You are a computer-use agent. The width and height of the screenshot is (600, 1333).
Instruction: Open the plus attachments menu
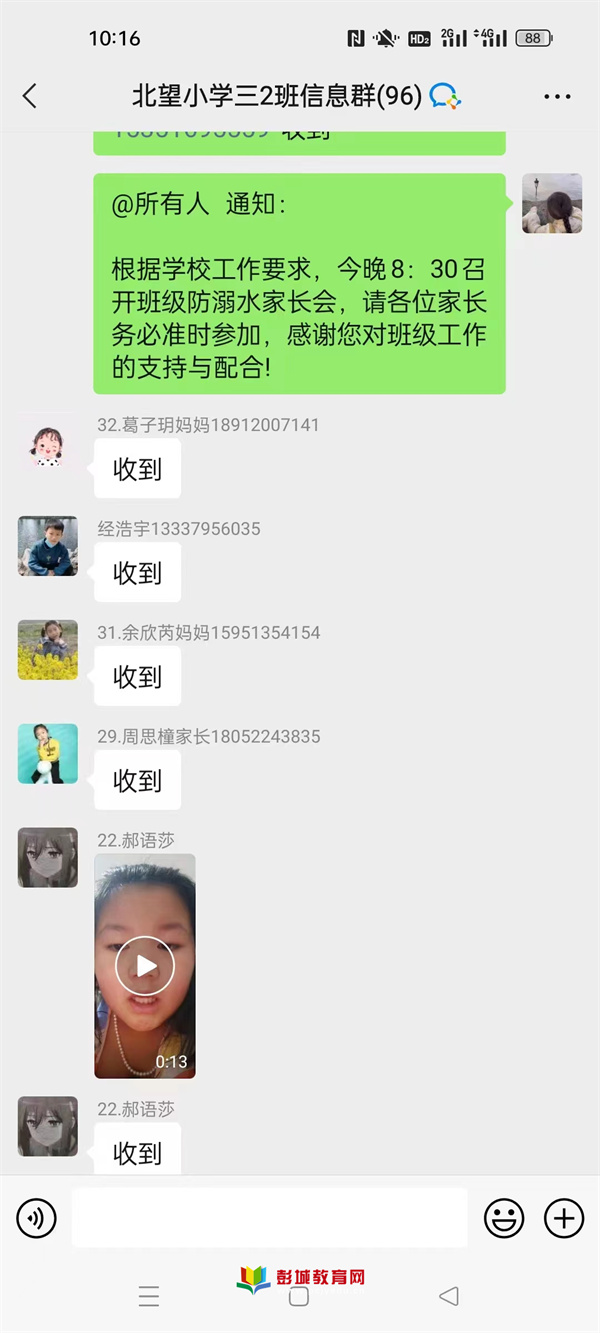pyautogui.click(x=564, y=1218)
